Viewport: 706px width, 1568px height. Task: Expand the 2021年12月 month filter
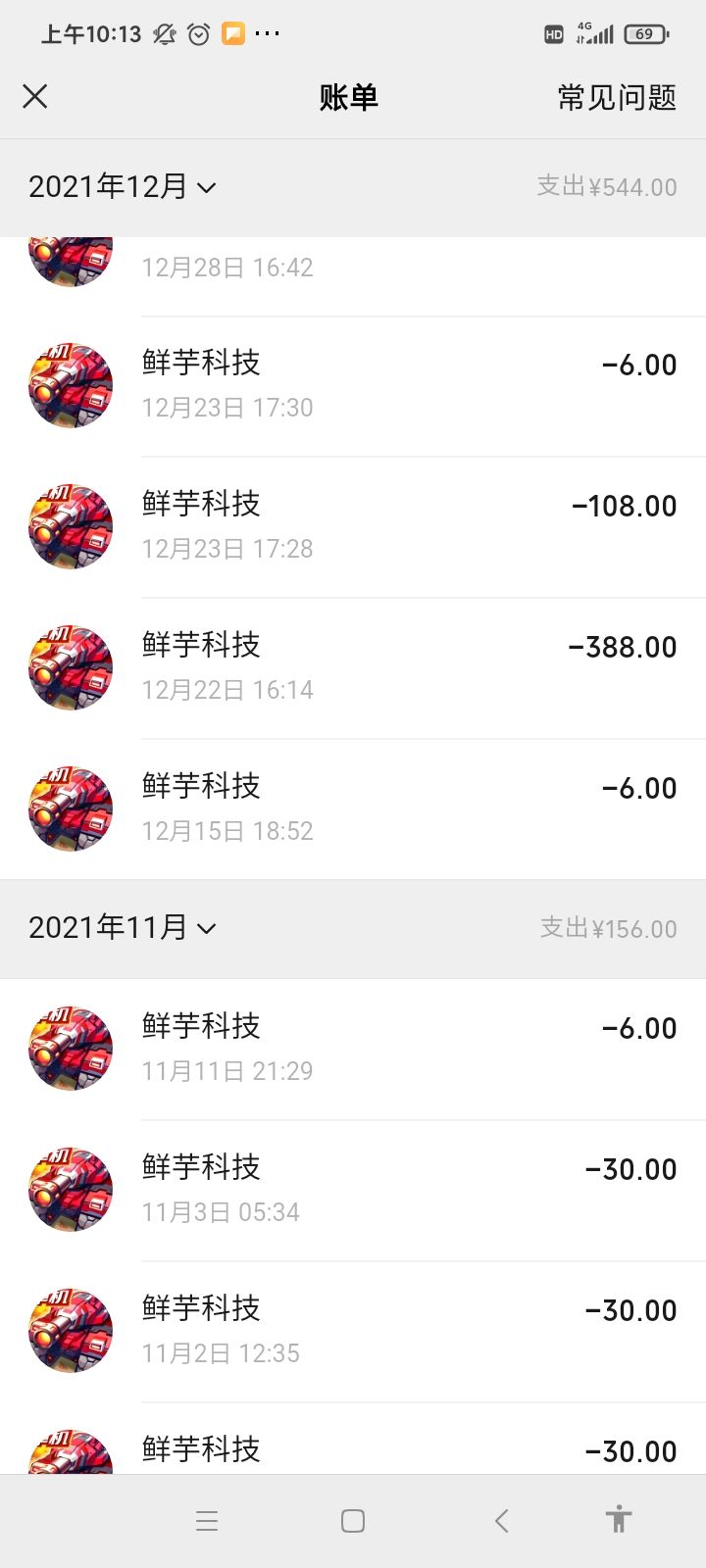click(x=123, y=186)
